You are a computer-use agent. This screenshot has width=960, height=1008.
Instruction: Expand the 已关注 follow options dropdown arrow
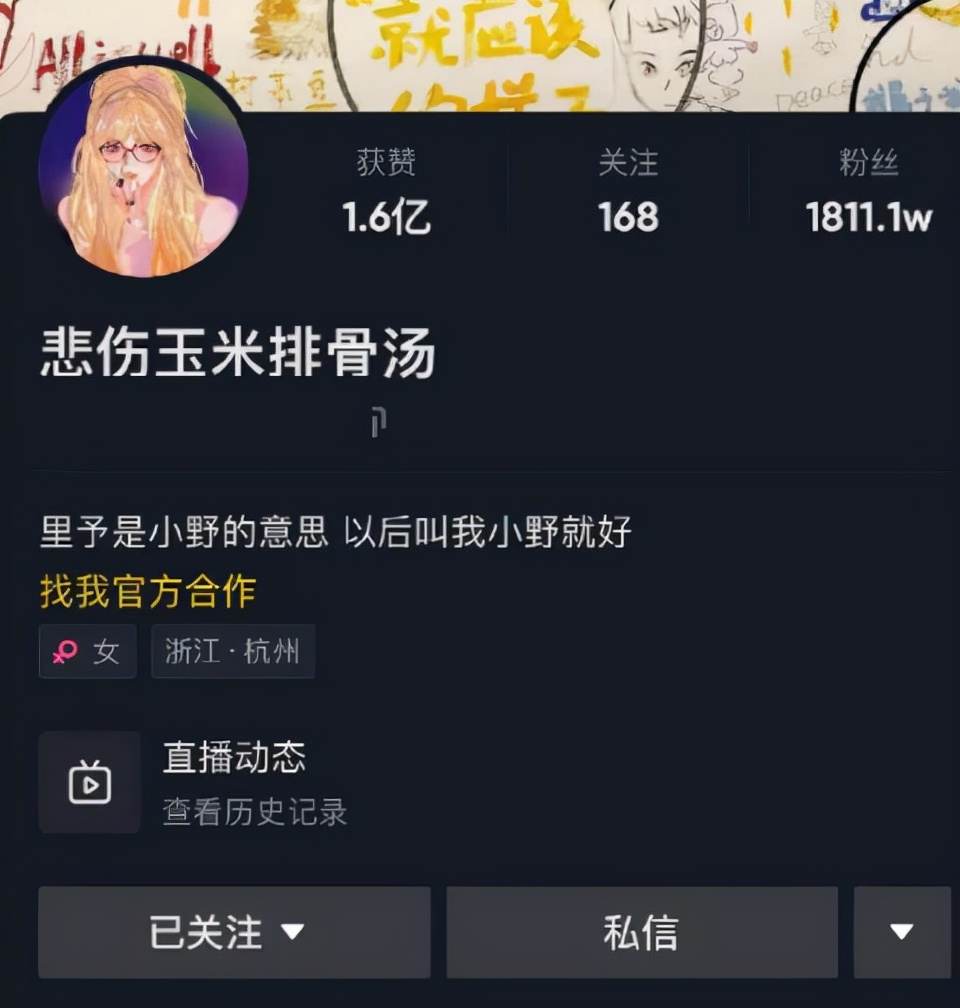pos(291,932)
